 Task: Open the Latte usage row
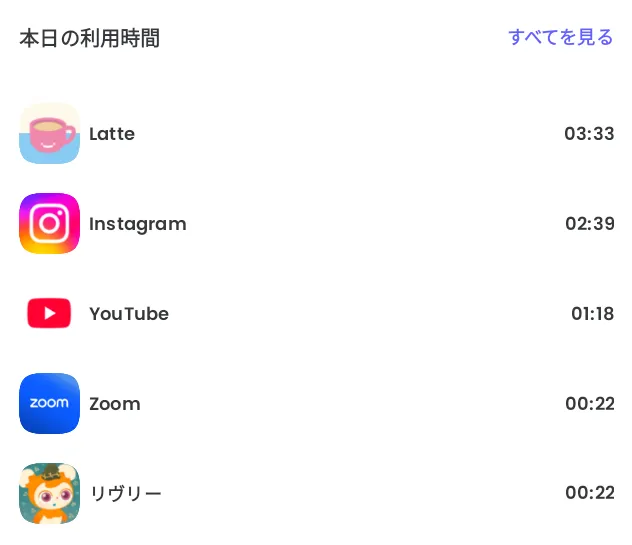tap(316, 134)
